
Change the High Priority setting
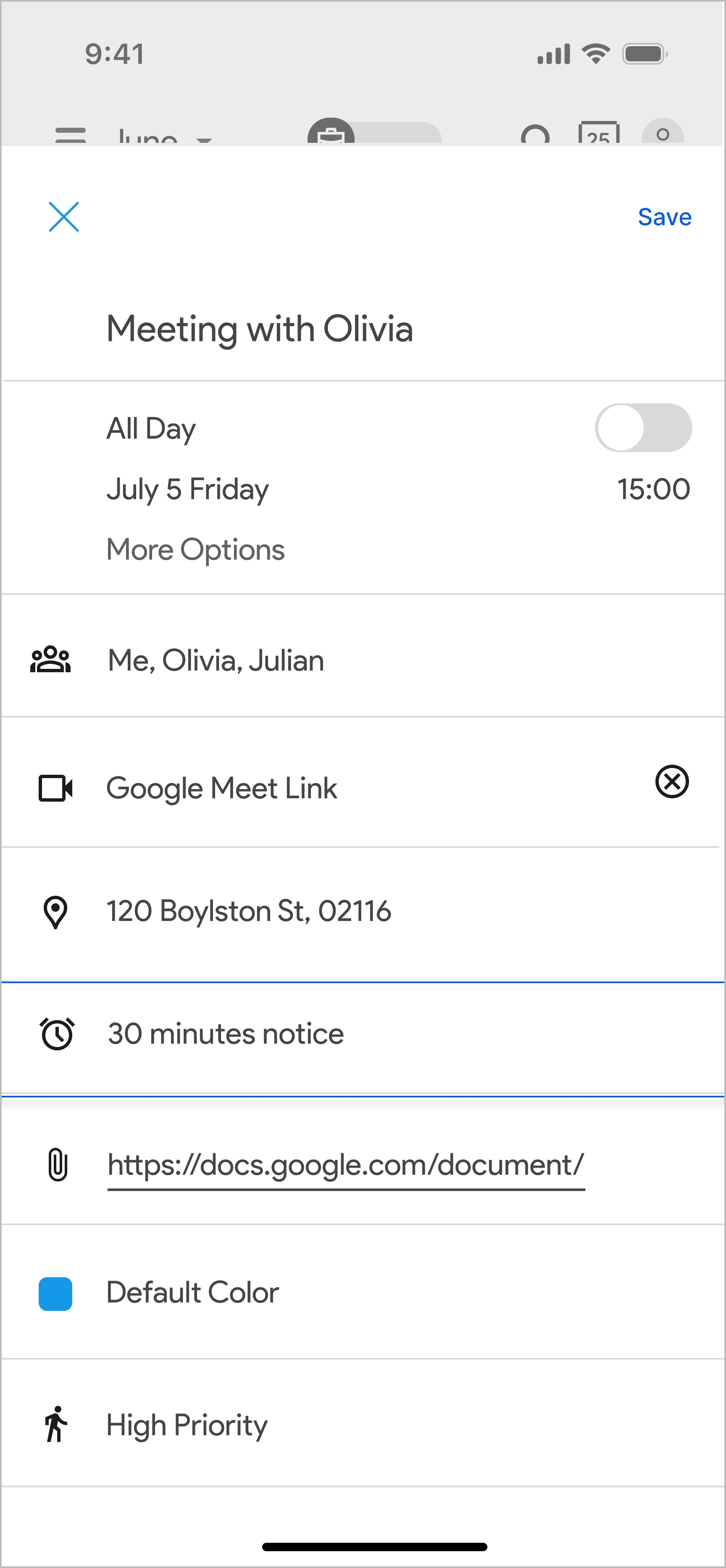pyautogui.click(x=187, y=1425)
